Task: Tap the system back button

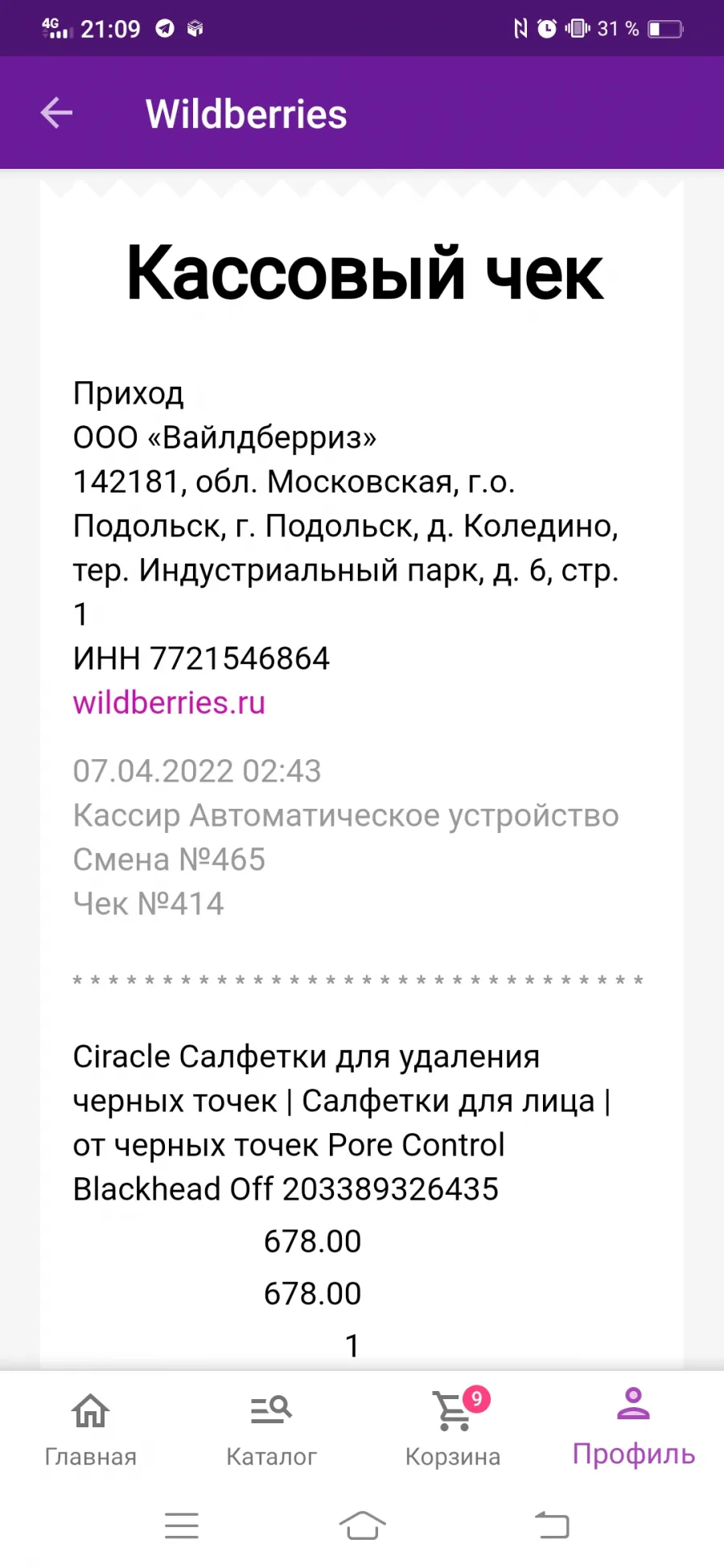Action: pos(553,1525)
